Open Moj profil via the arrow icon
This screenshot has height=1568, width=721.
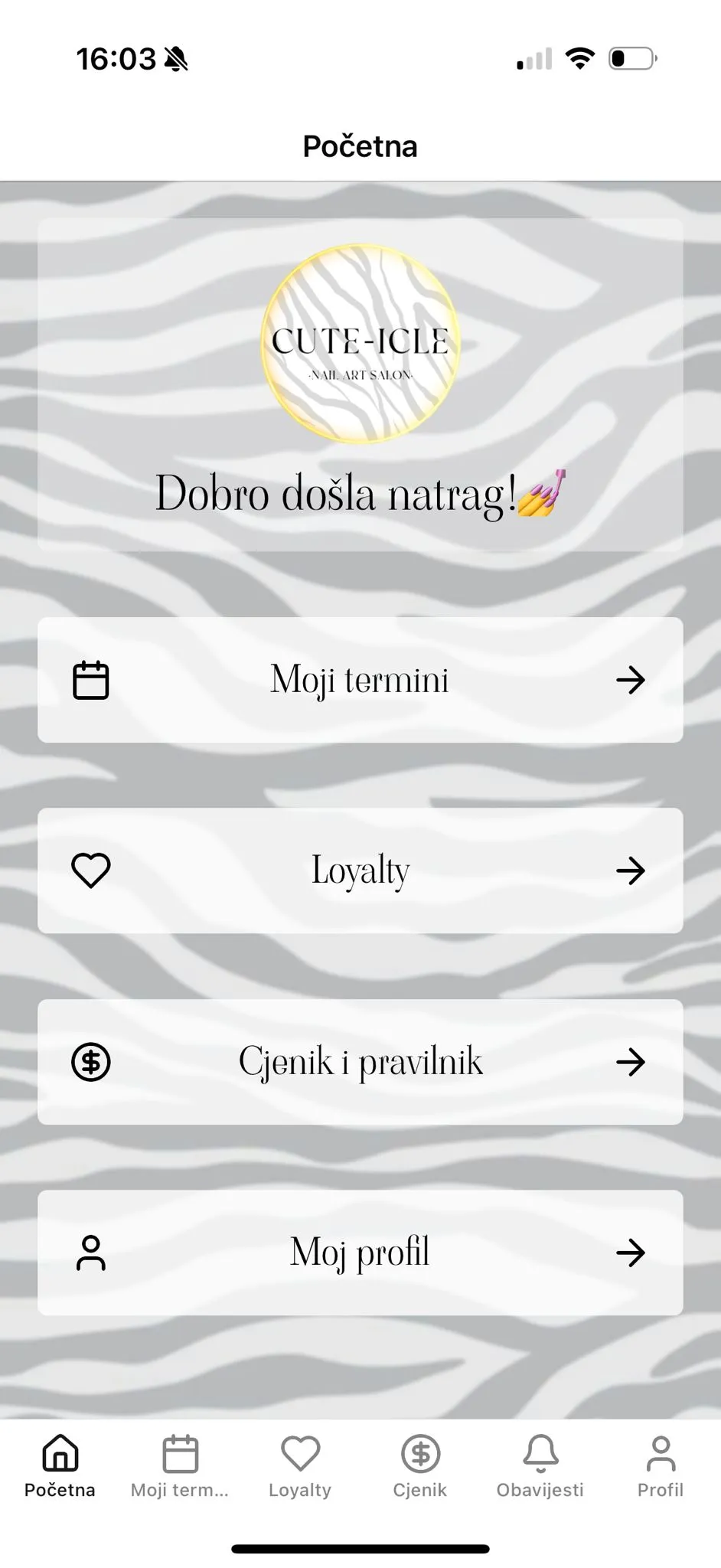click(631, 1253)
